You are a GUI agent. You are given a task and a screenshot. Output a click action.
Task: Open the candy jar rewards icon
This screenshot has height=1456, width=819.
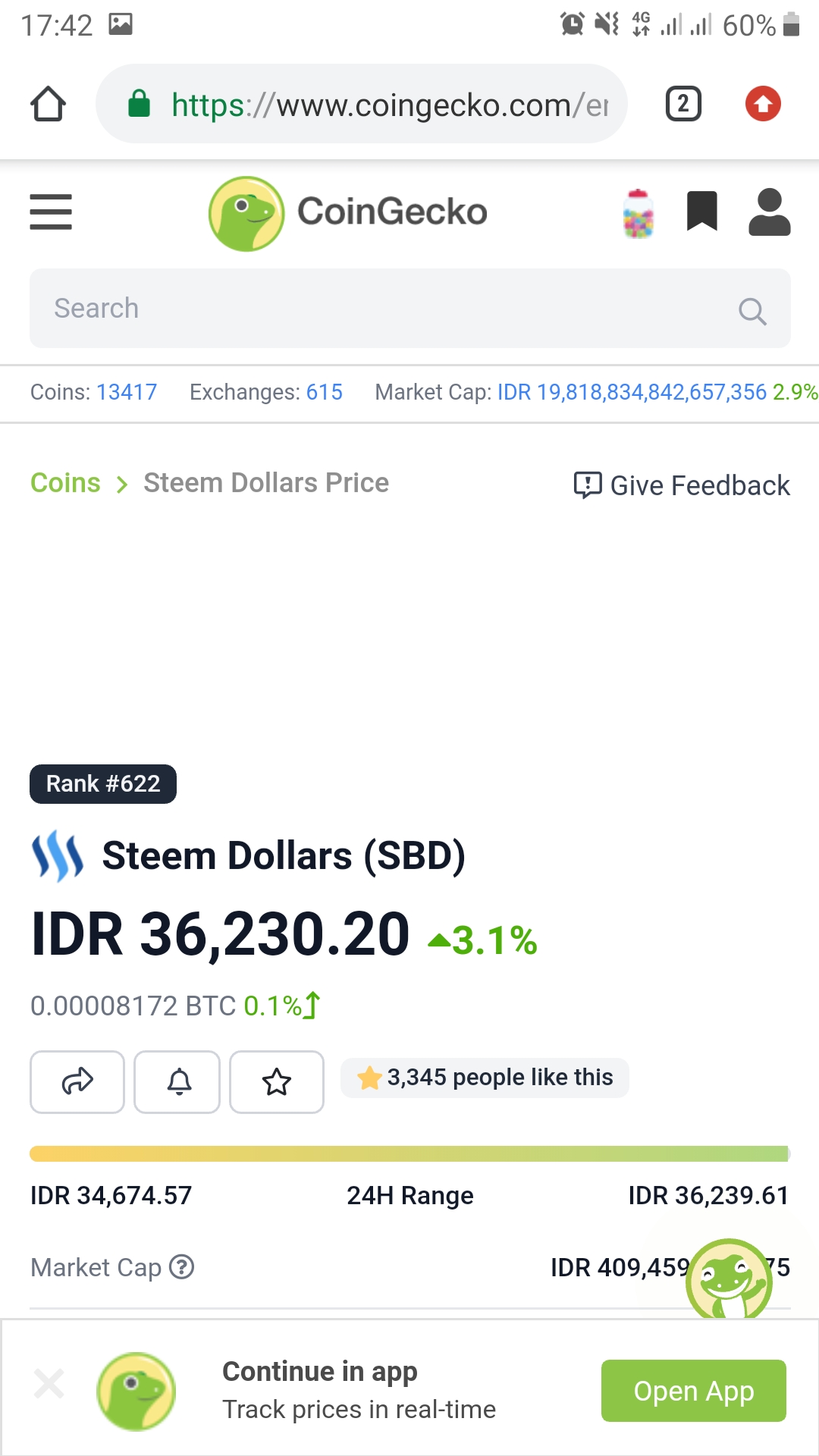[x=639, y=213]
